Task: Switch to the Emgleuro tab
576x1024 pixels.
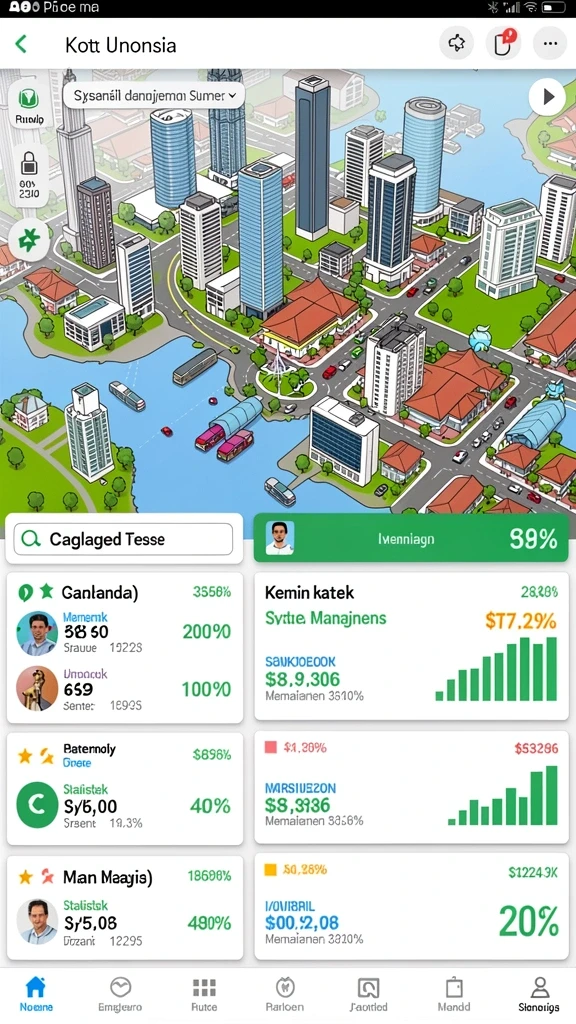Action: coord(120,993)
